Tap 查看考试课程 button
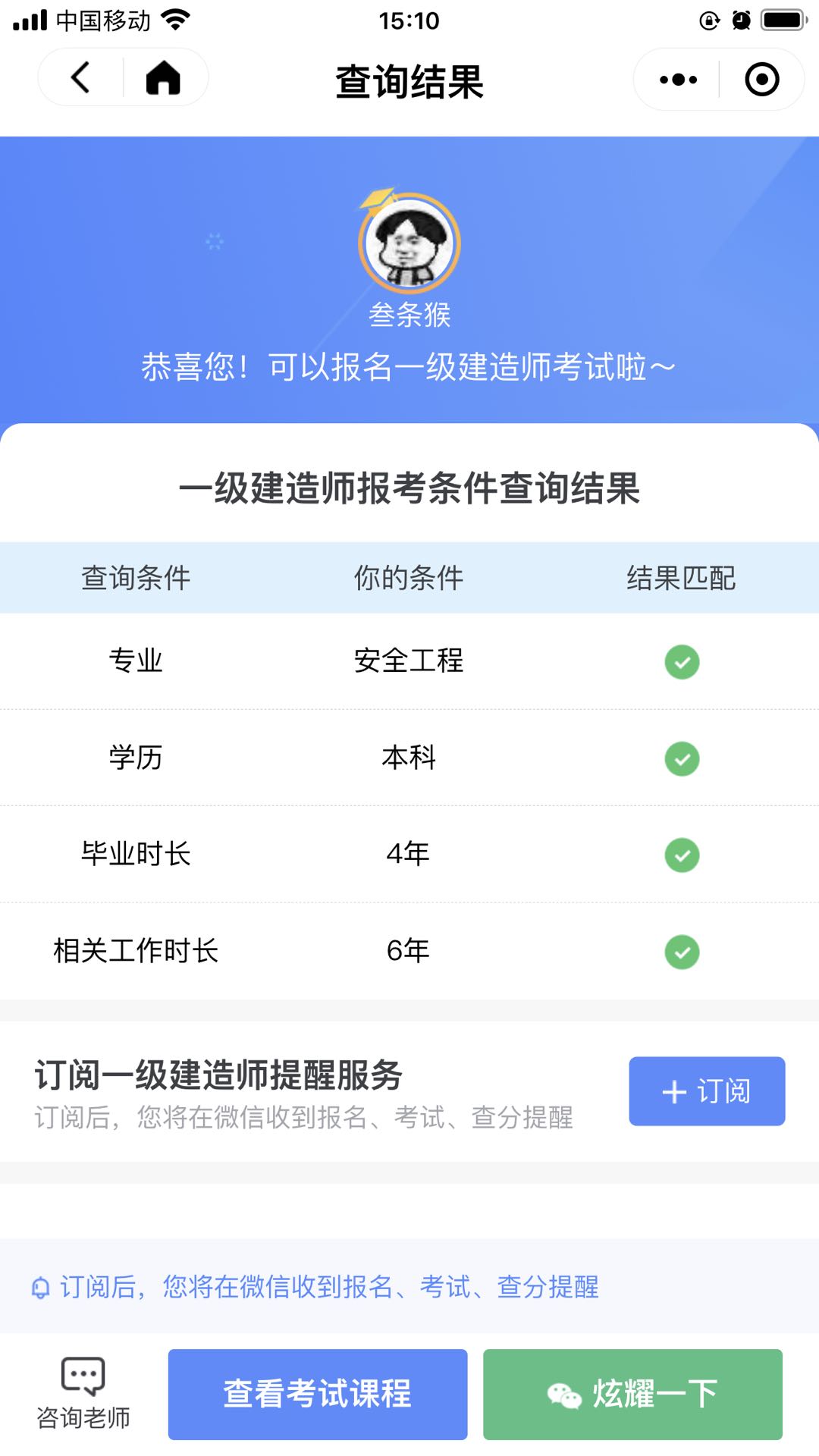Screen dimensions: 819x1456 tap(318, 1394)
